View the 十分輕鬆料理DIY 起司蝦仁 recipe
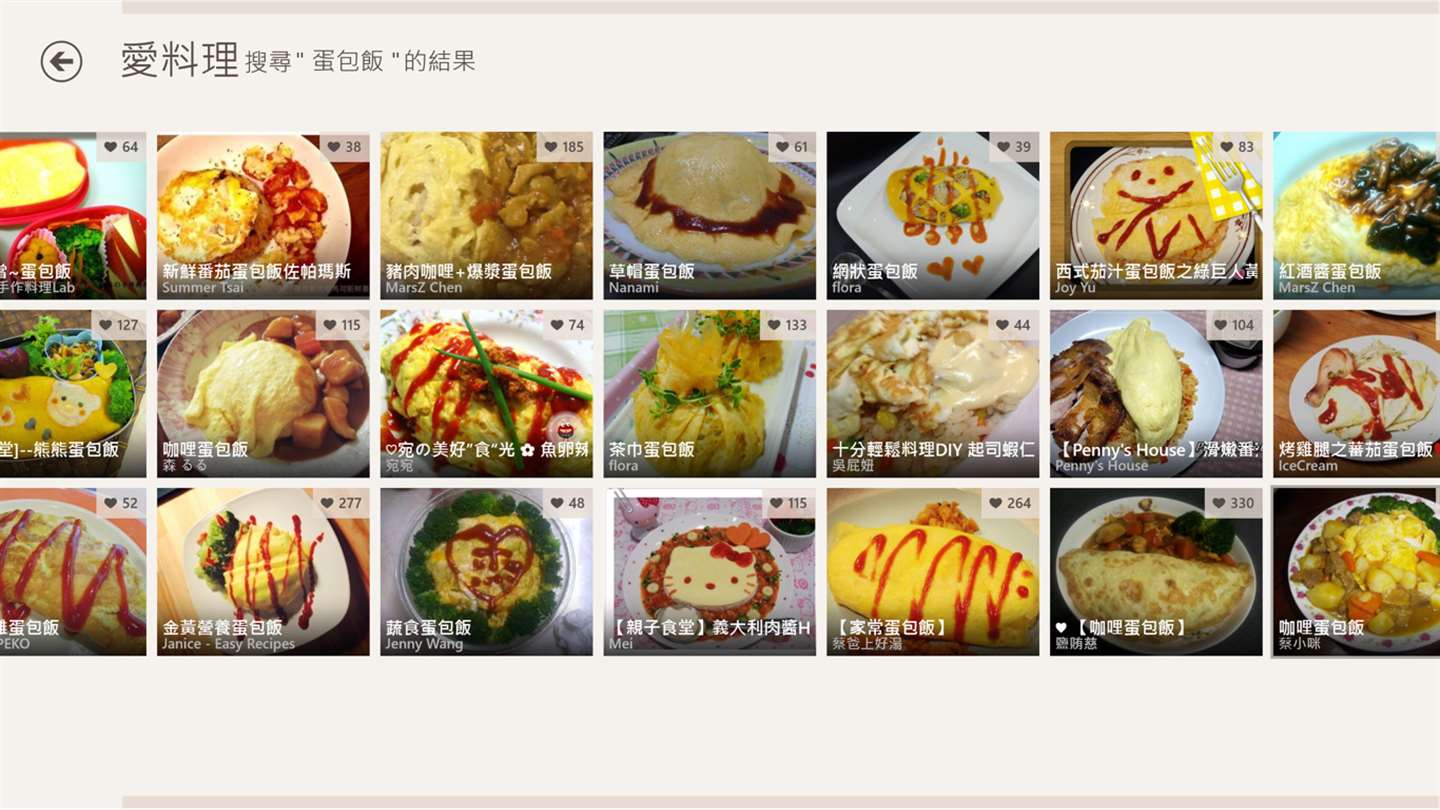 (932, 393)
